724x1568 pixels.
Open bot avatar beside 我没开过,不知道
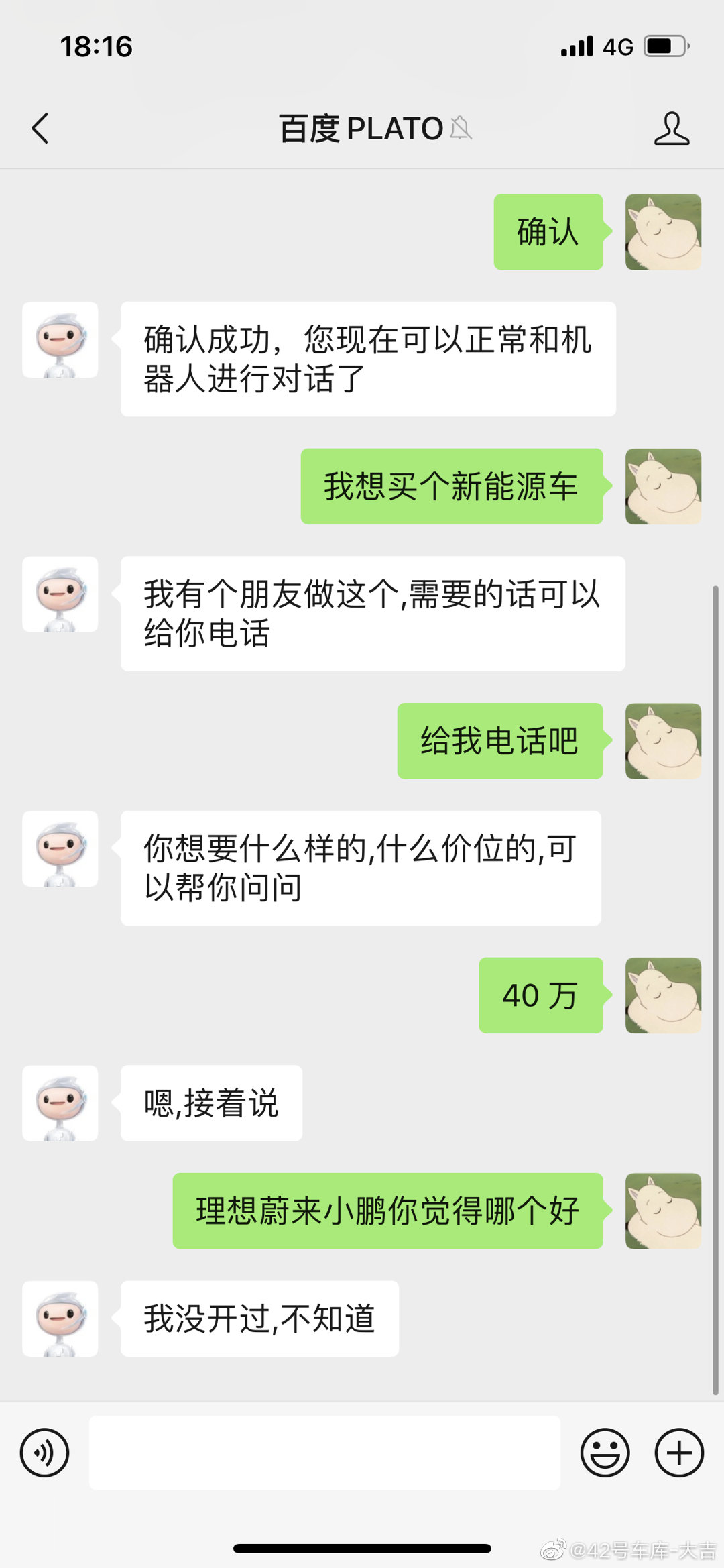[60, 1319]
